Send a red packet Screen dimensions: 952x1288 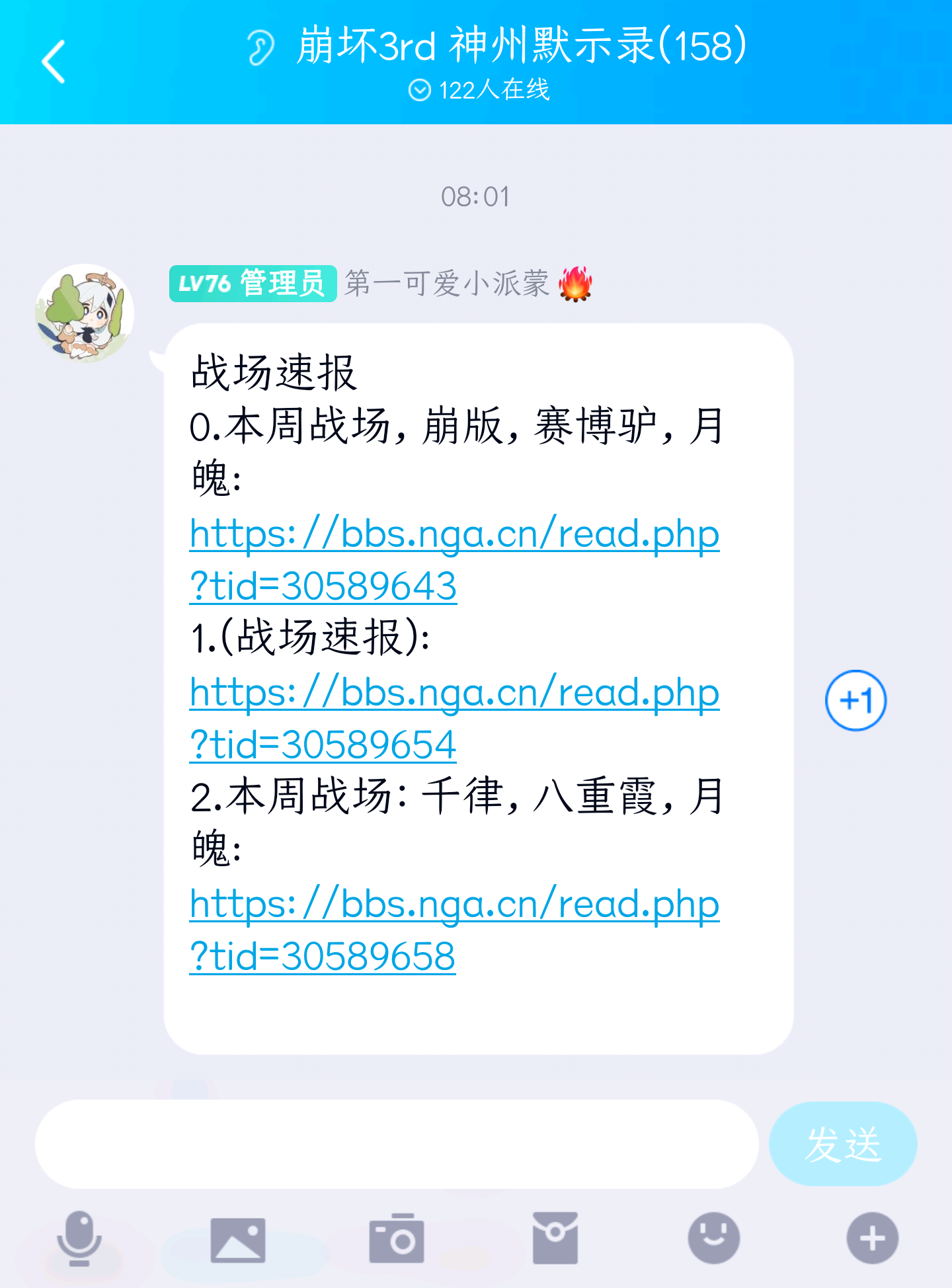pyautogui.click(x=555, y=1238)
